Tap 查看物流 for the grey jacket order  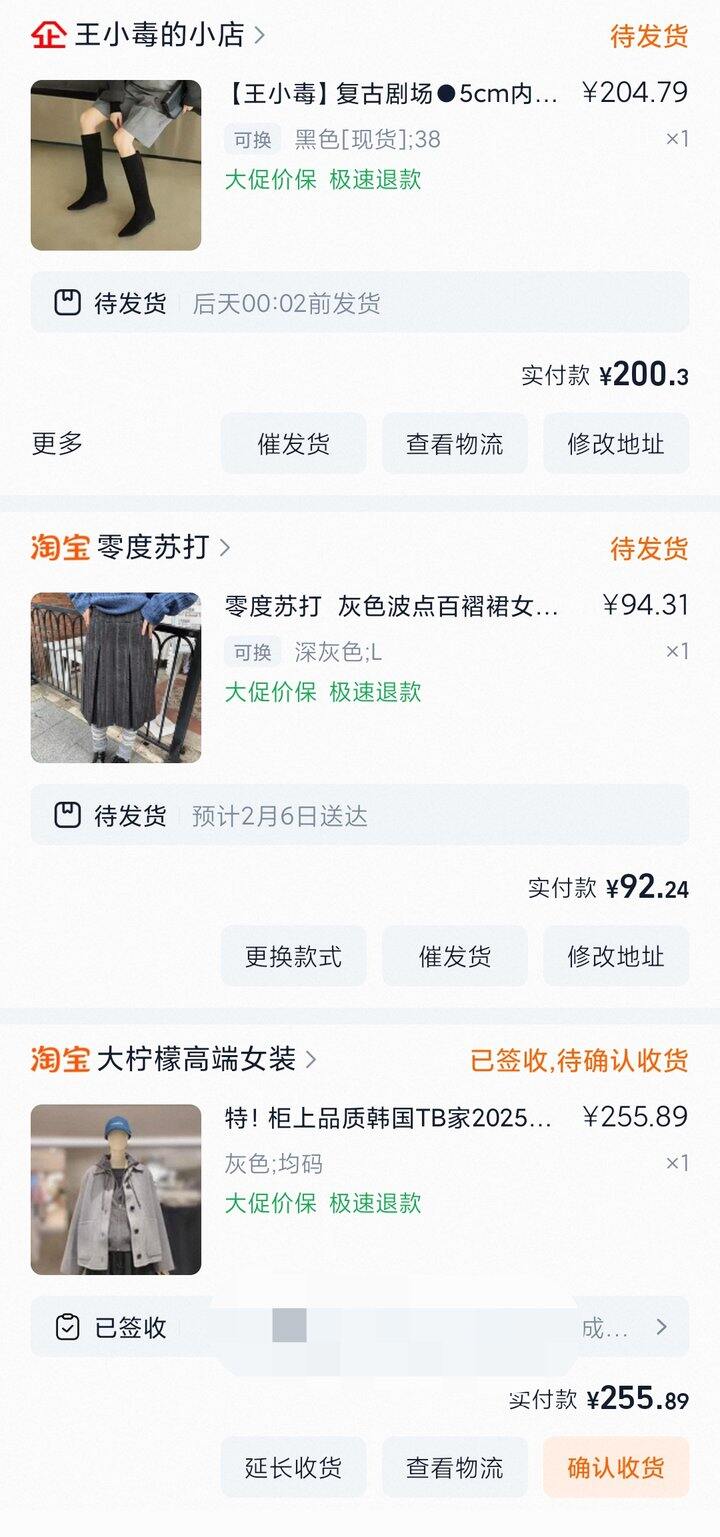[454, 1467]
